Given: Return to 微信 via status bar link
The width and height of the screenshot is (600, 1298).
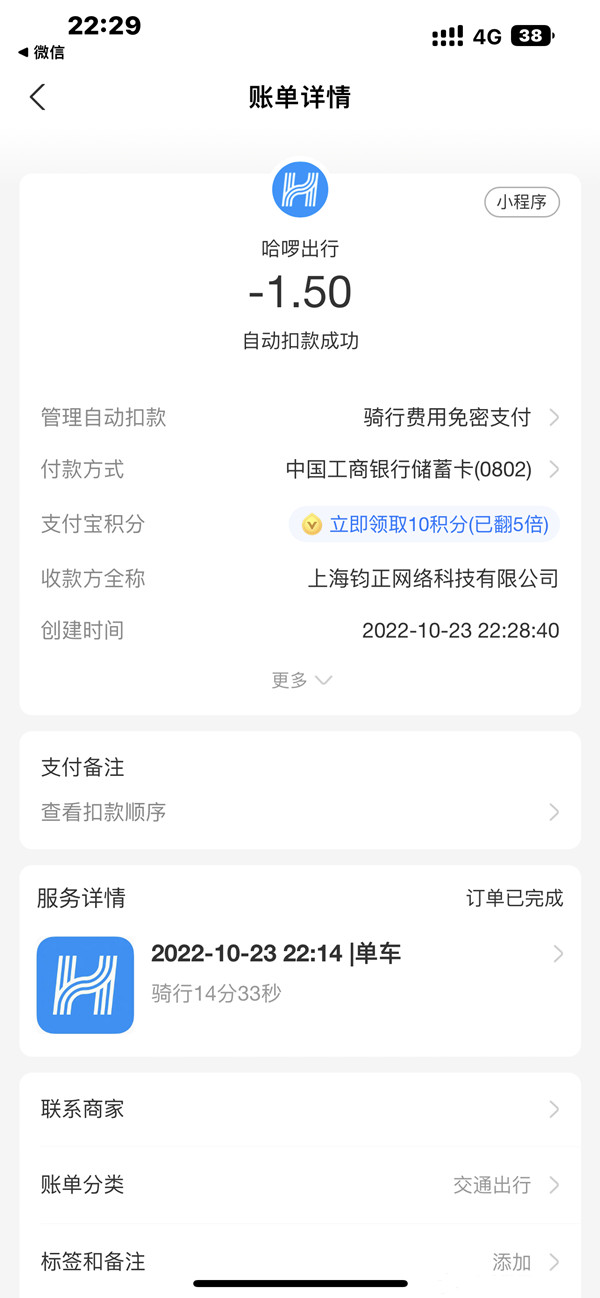Looking at the screenshot, I should click(x=41, y=52).
